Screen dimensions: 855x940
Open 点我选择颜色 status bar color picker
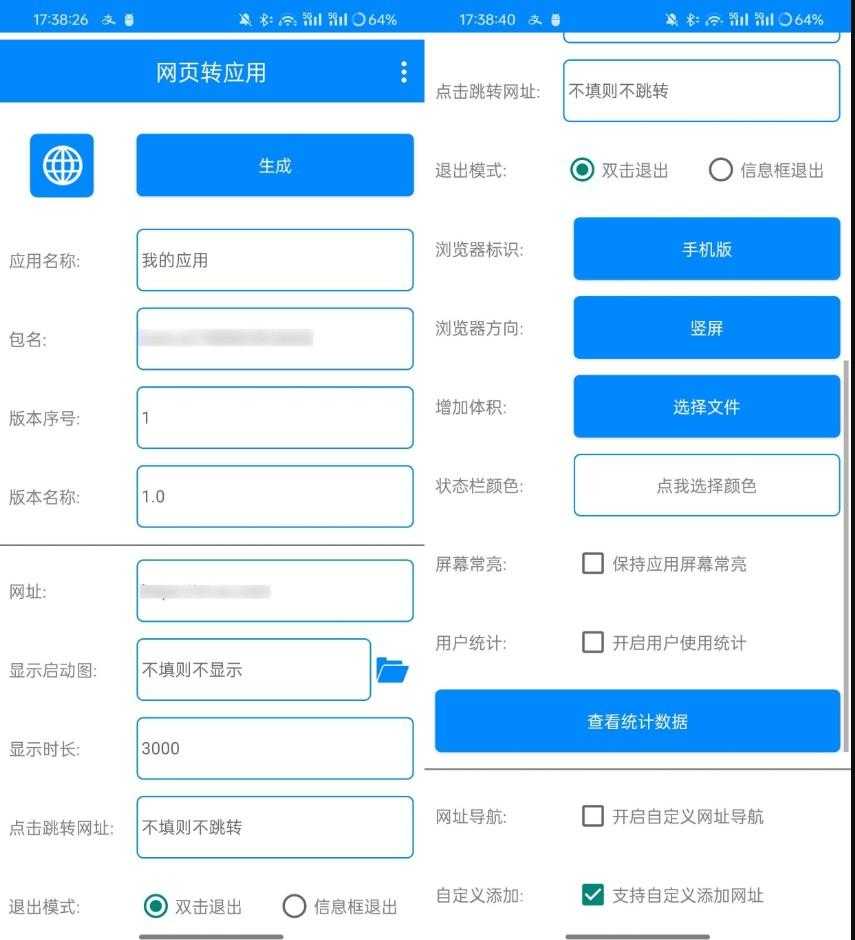coord(706,486)
